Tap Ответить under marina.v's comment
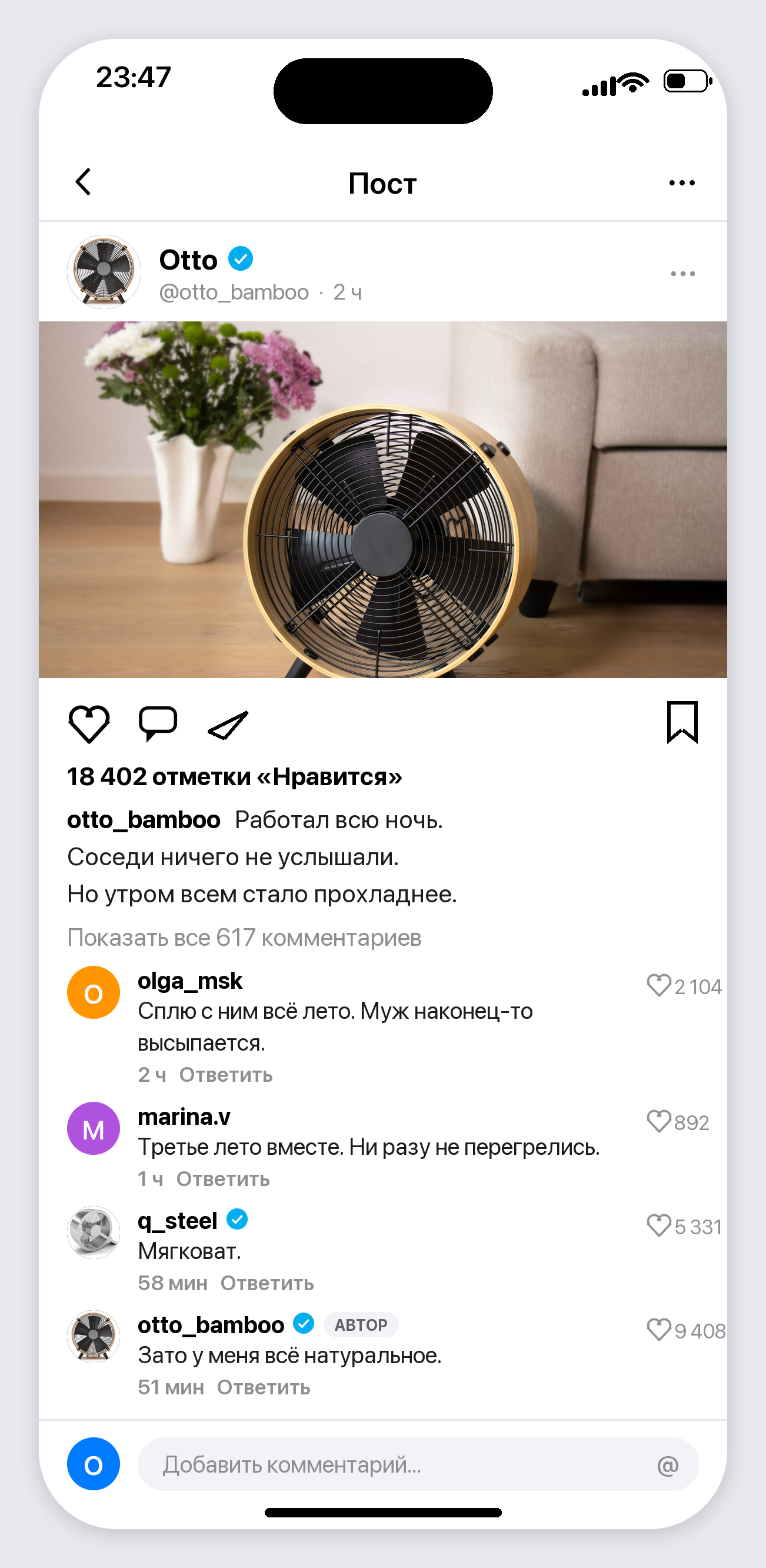Screen dimensions: 766x1568 [223, 1179]
